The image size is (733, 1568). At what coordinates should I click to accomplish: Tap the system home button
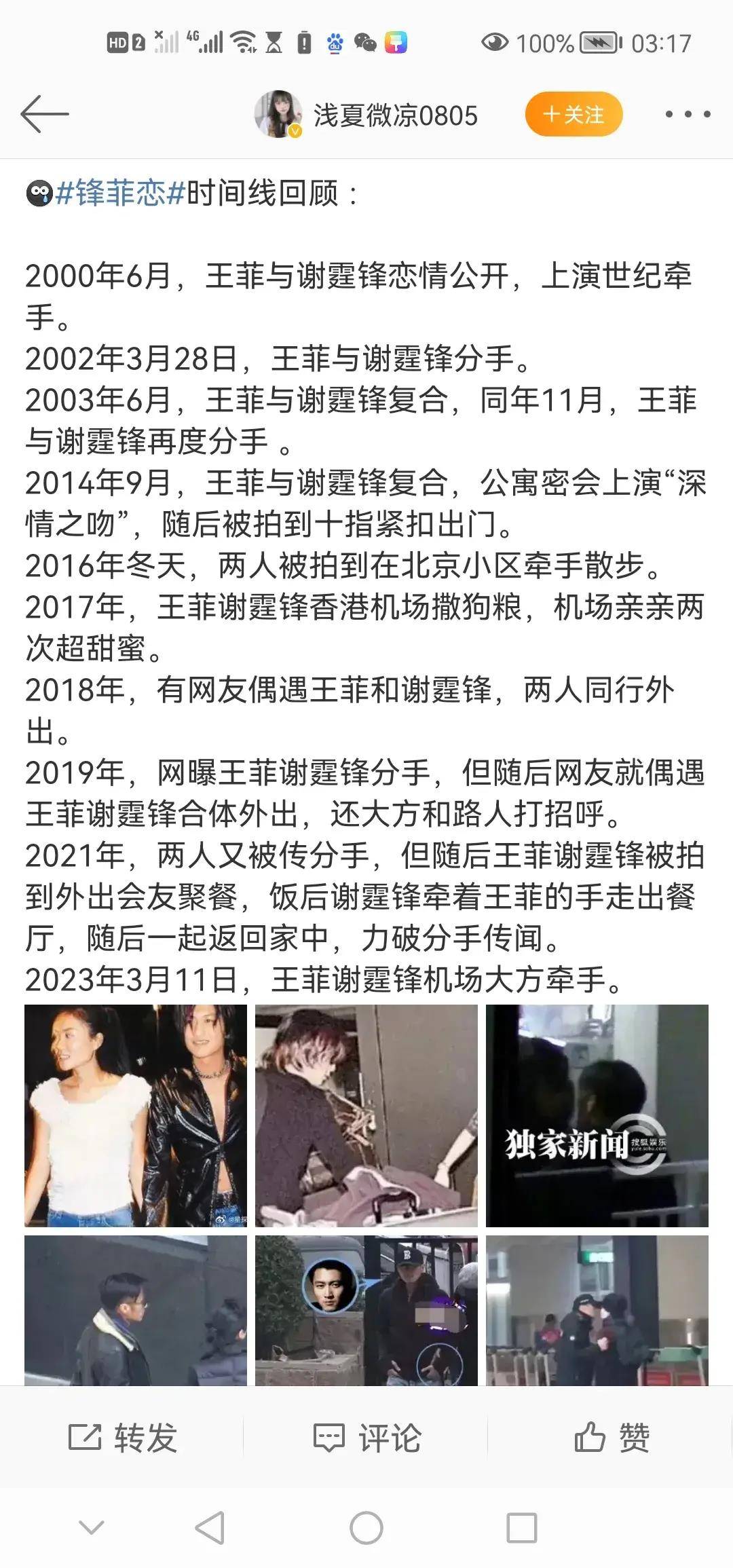click(x=366, y=1529)
